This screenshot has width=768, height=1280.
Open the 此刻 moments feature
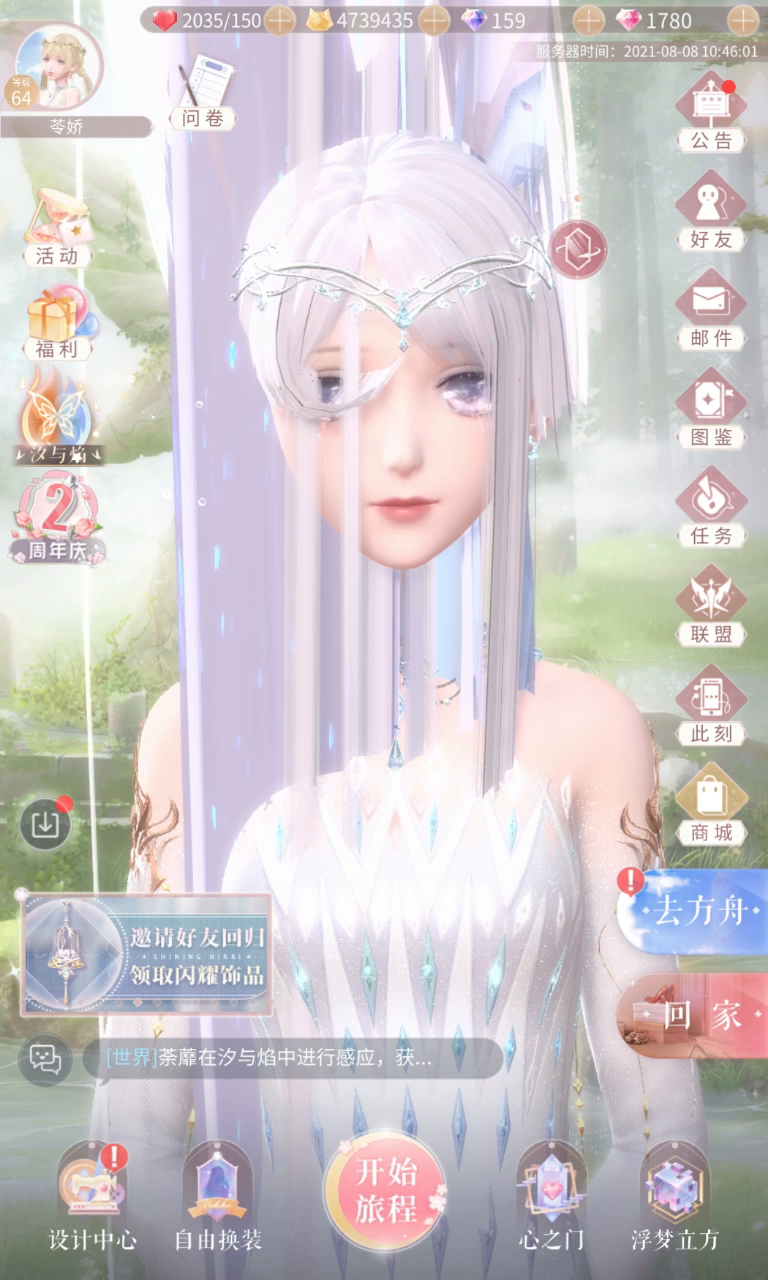[x=711, y=705]
